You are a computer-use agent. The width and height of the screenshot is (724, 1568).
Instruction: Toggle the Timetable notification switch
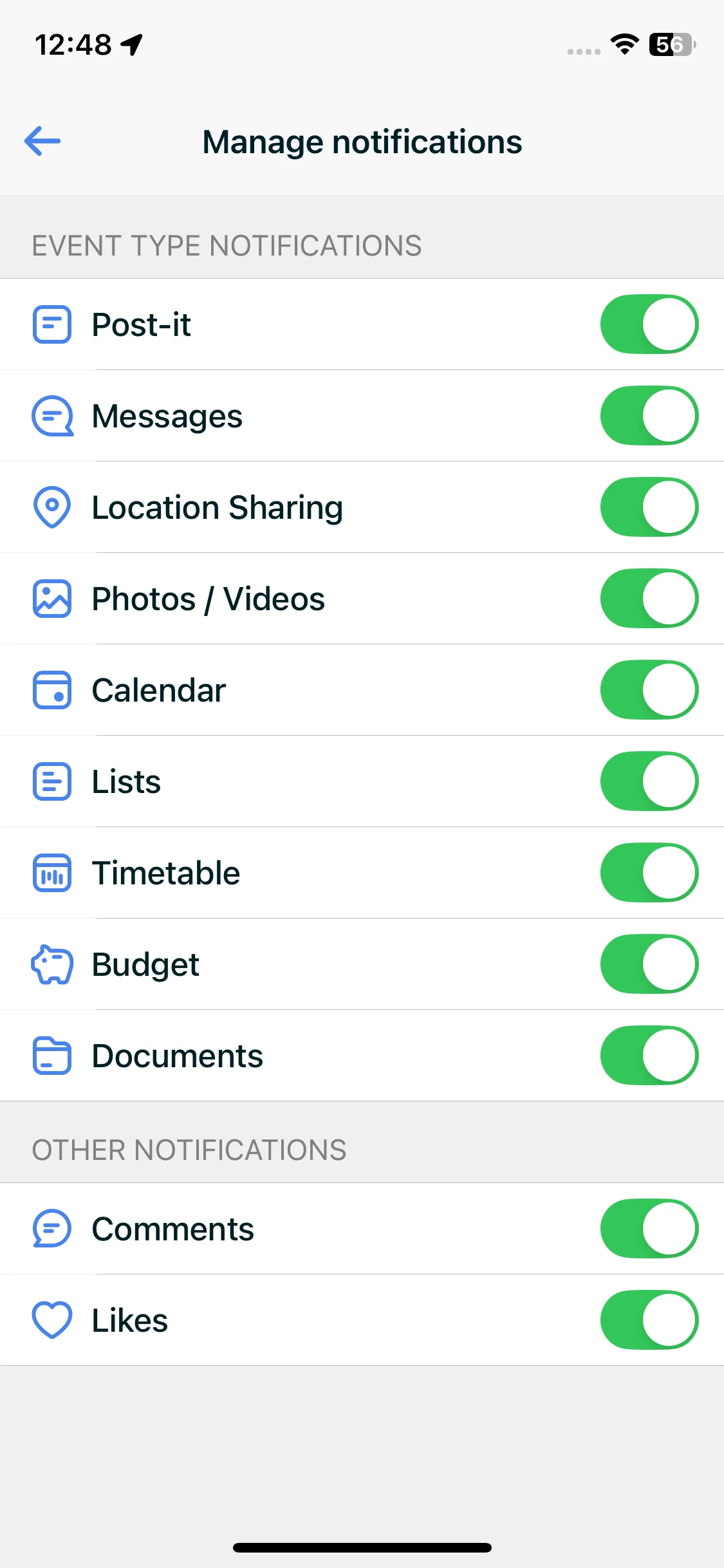pos(649,873)
